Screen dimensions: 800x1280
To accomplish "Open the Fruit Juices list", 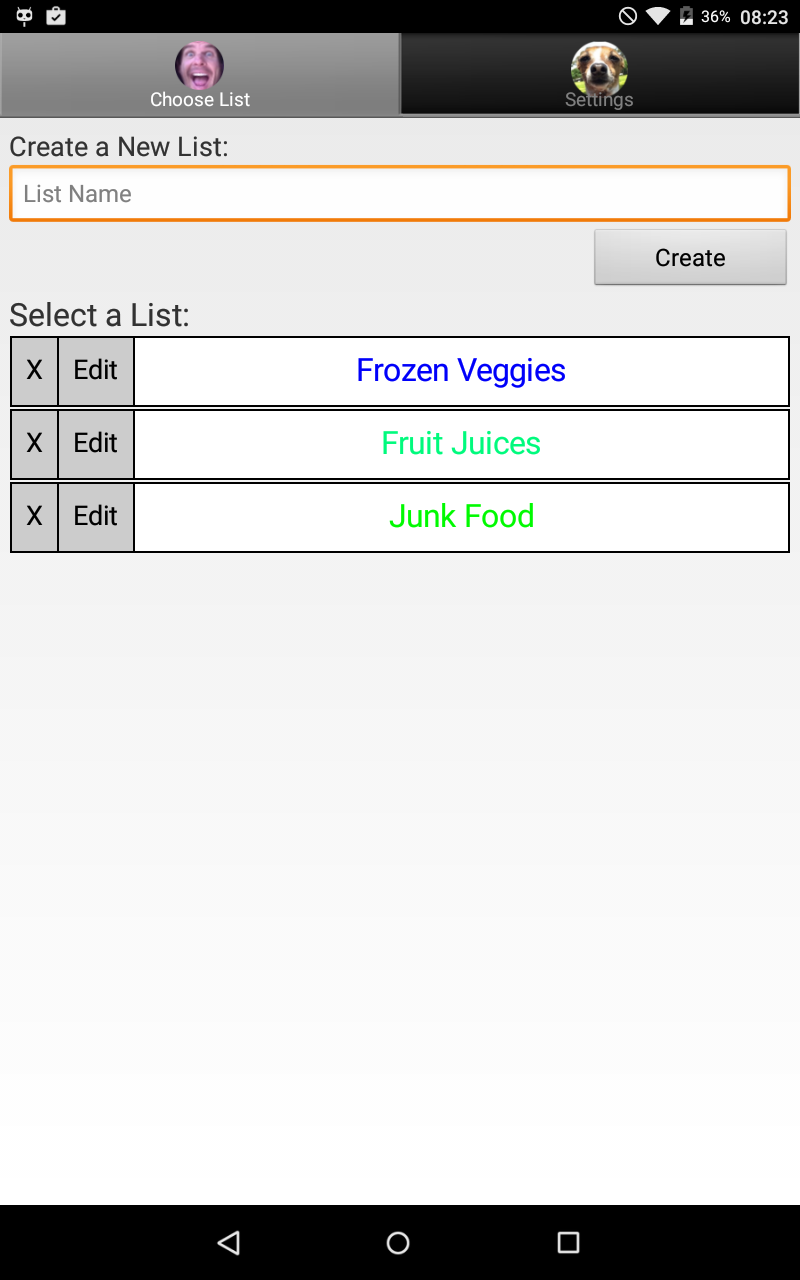I will click(461, 444).
